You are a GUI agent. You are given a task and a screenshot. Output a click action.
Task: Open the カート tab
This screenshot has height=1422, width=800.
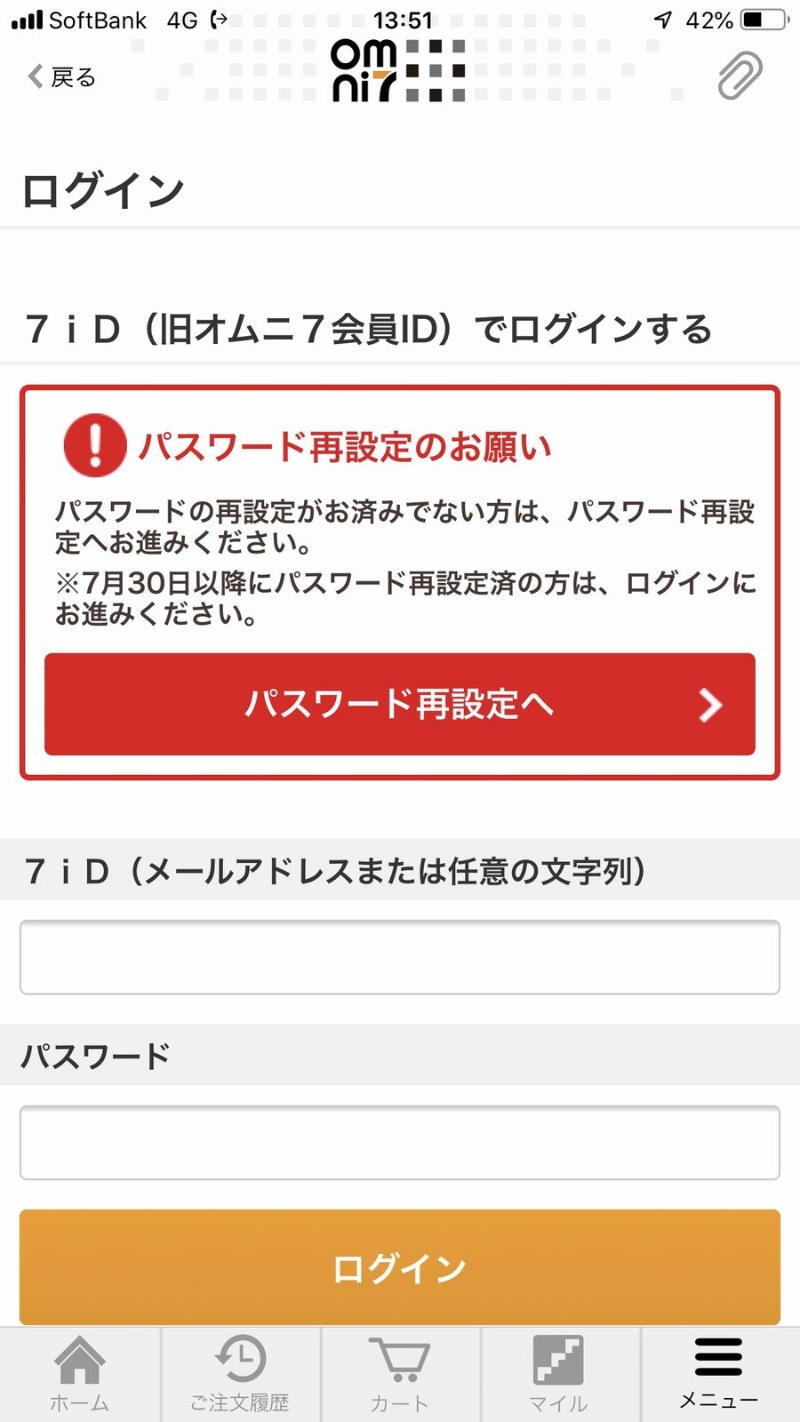coord(400,1374)
